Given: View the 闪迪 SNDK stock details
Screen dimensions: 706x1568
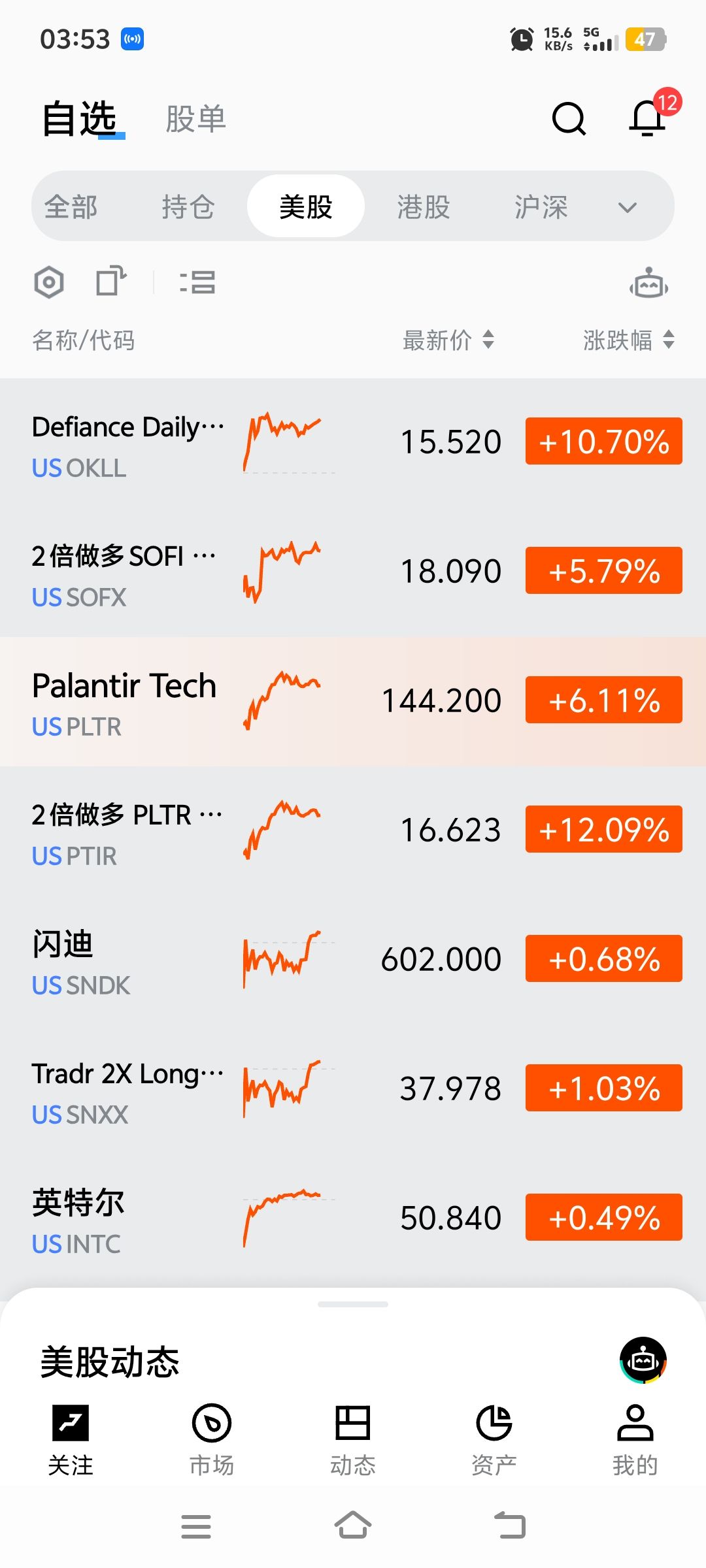Looking at the screenshot, I should [x=82, y=960].
